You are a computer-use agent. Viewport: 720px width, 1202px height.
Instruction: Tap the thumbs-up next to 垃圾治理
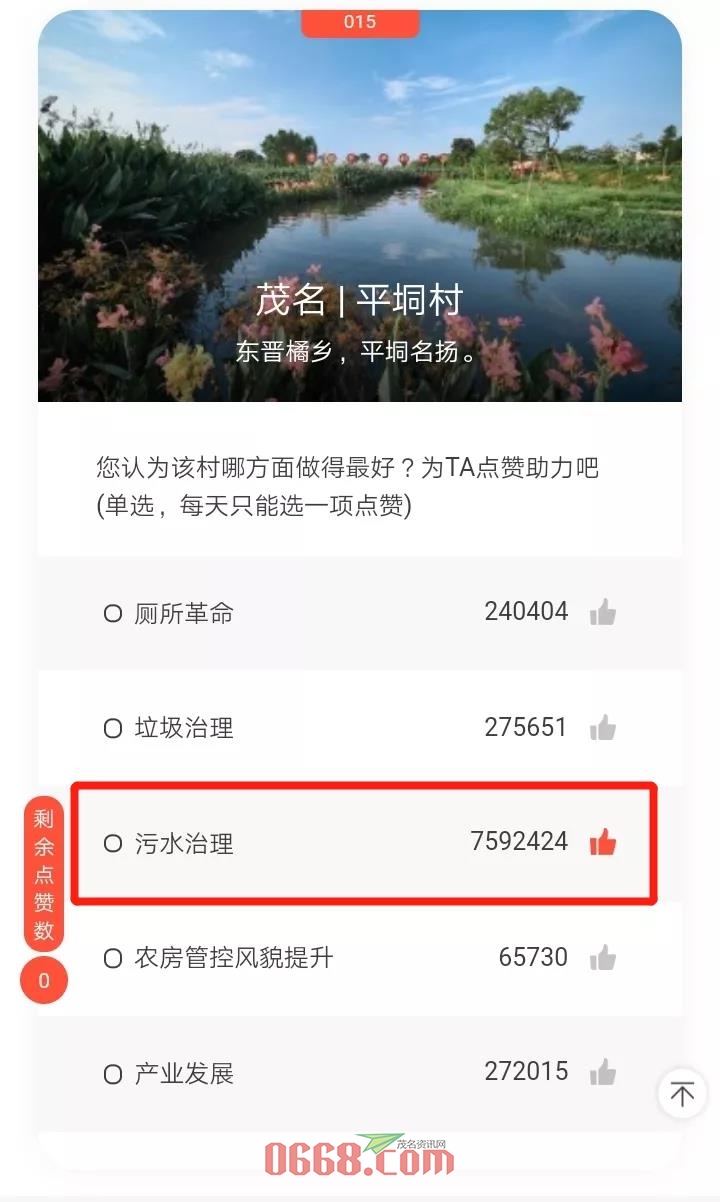pyautogui.click(x=603, y=727)
